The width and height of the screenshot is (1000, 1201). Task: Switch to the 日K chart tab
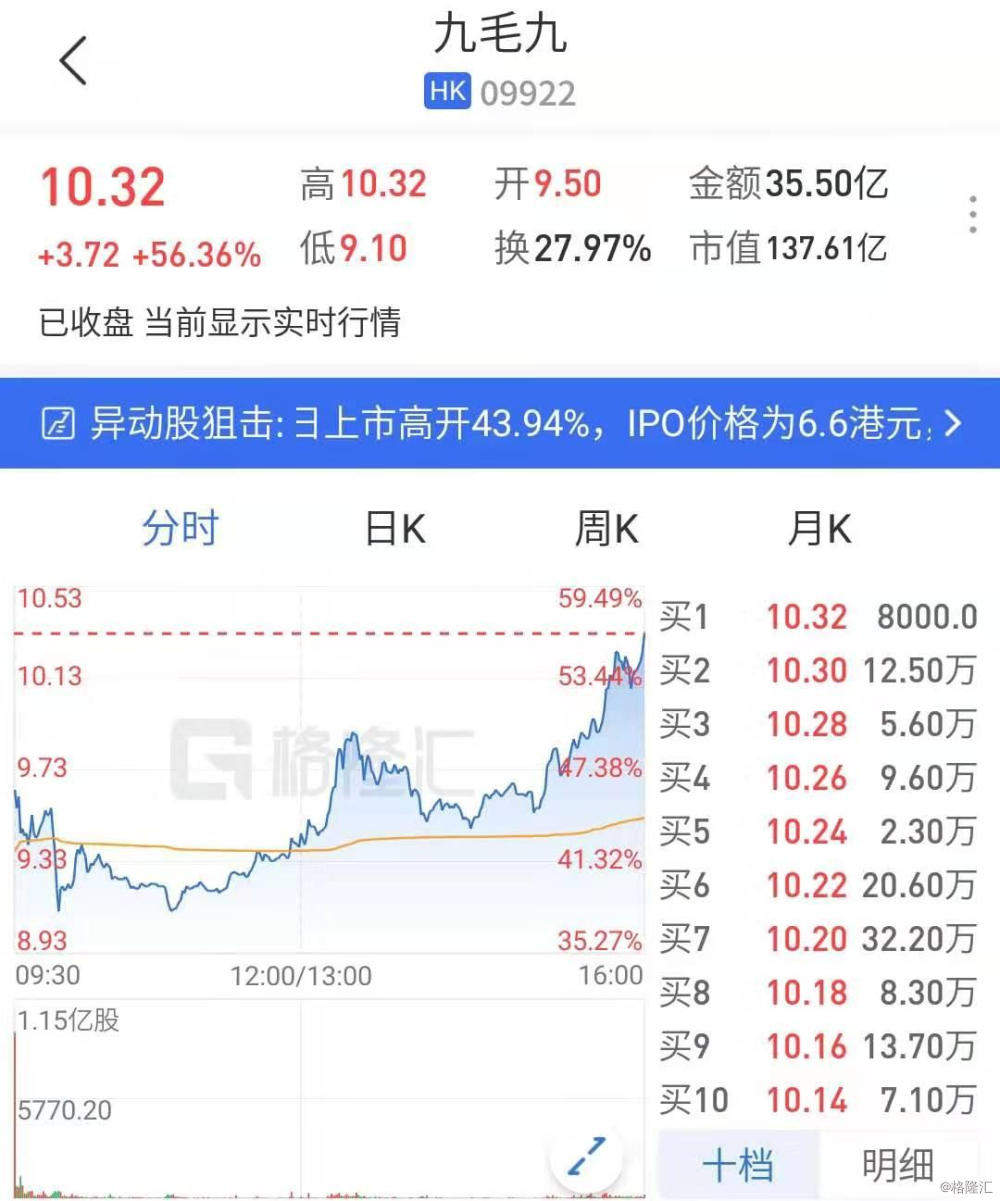coord(394,528)
